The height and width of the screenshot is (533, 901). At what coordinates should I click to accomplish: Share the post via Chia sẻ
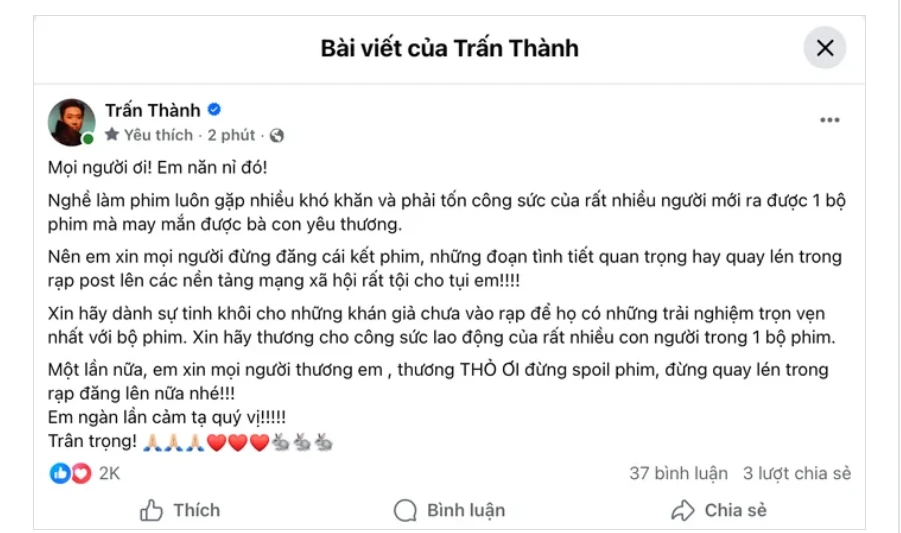[718, 510]
